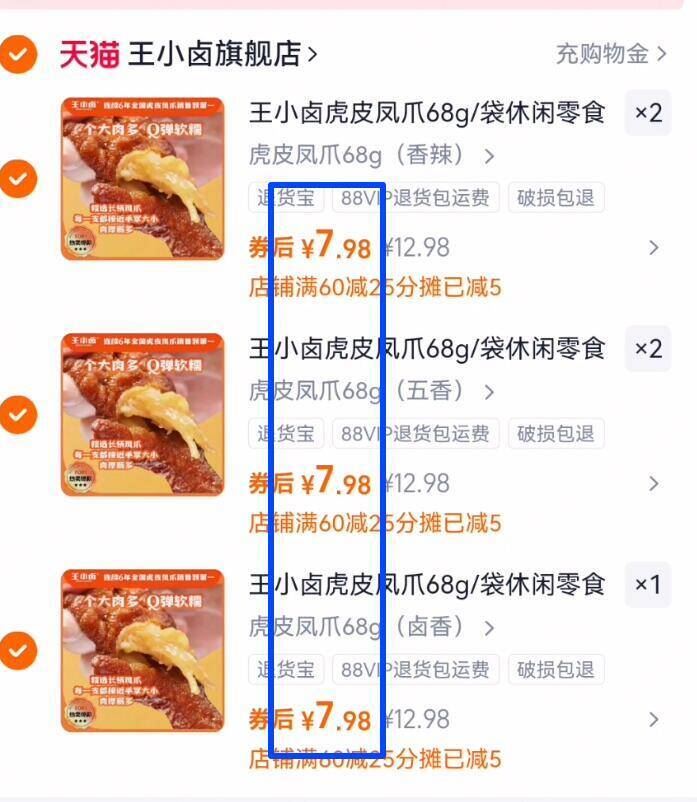This screenshot has height=802, width=697.
Task: Expand price details for the 香辣 item
Action: click(654, 248)
